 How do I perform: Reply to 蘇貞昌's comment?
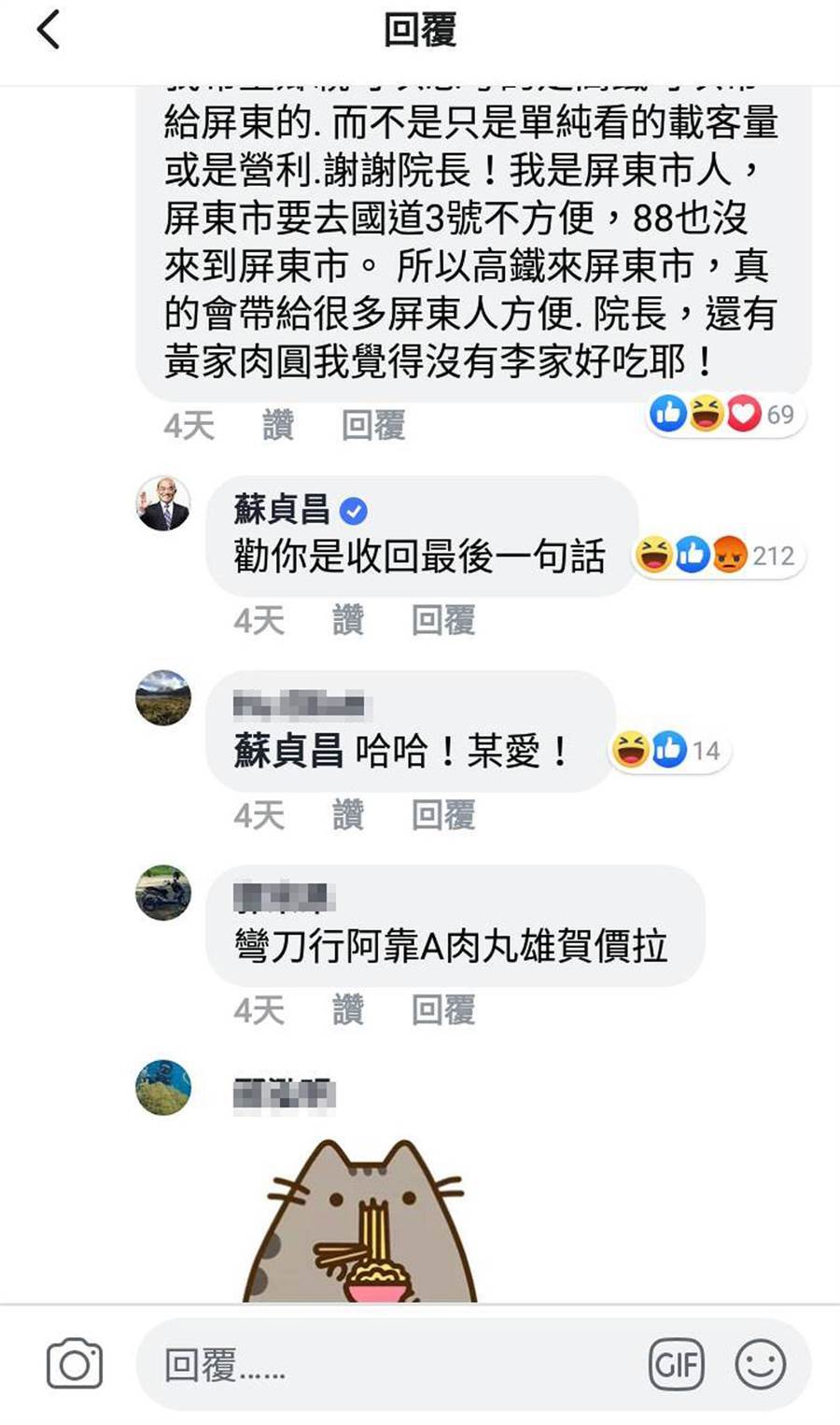point(443,620)
